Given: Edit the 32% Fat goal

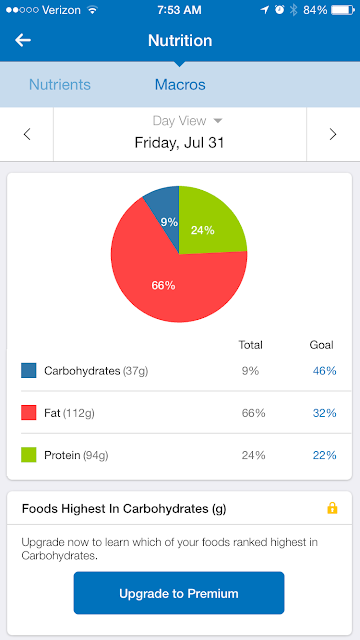Looking at the screenshot, I should (324, 413).
